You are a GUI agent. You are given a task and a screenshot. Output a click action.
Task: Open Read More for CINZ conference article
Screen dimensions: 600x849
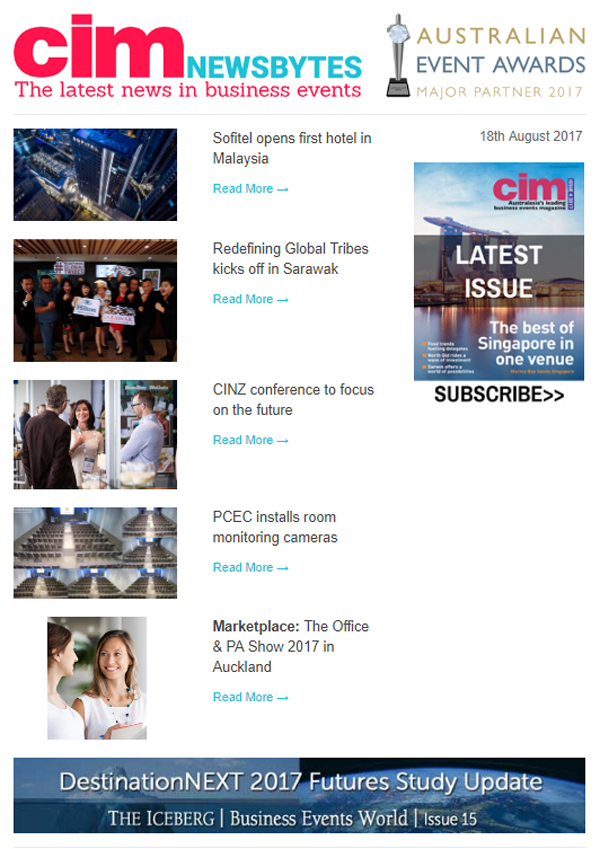click(250, 440)
